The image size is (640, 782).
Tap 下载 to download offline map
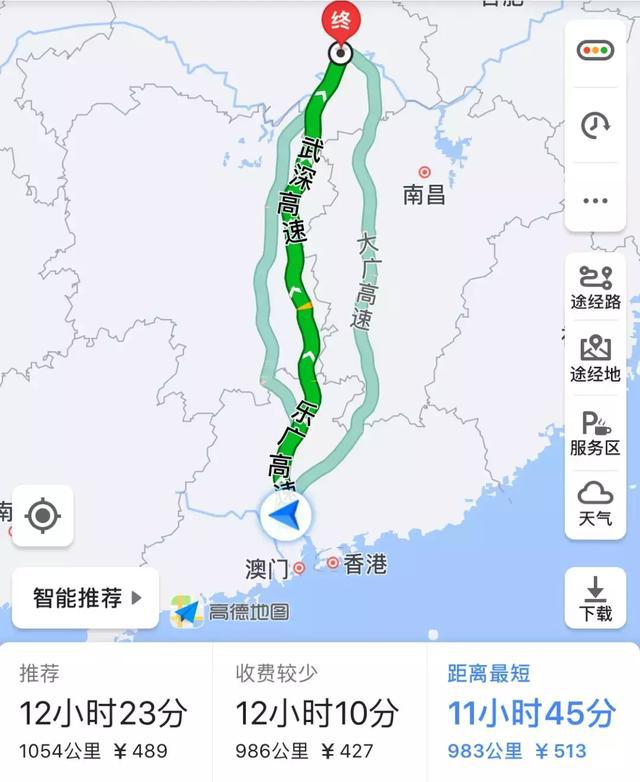point(595,599)
